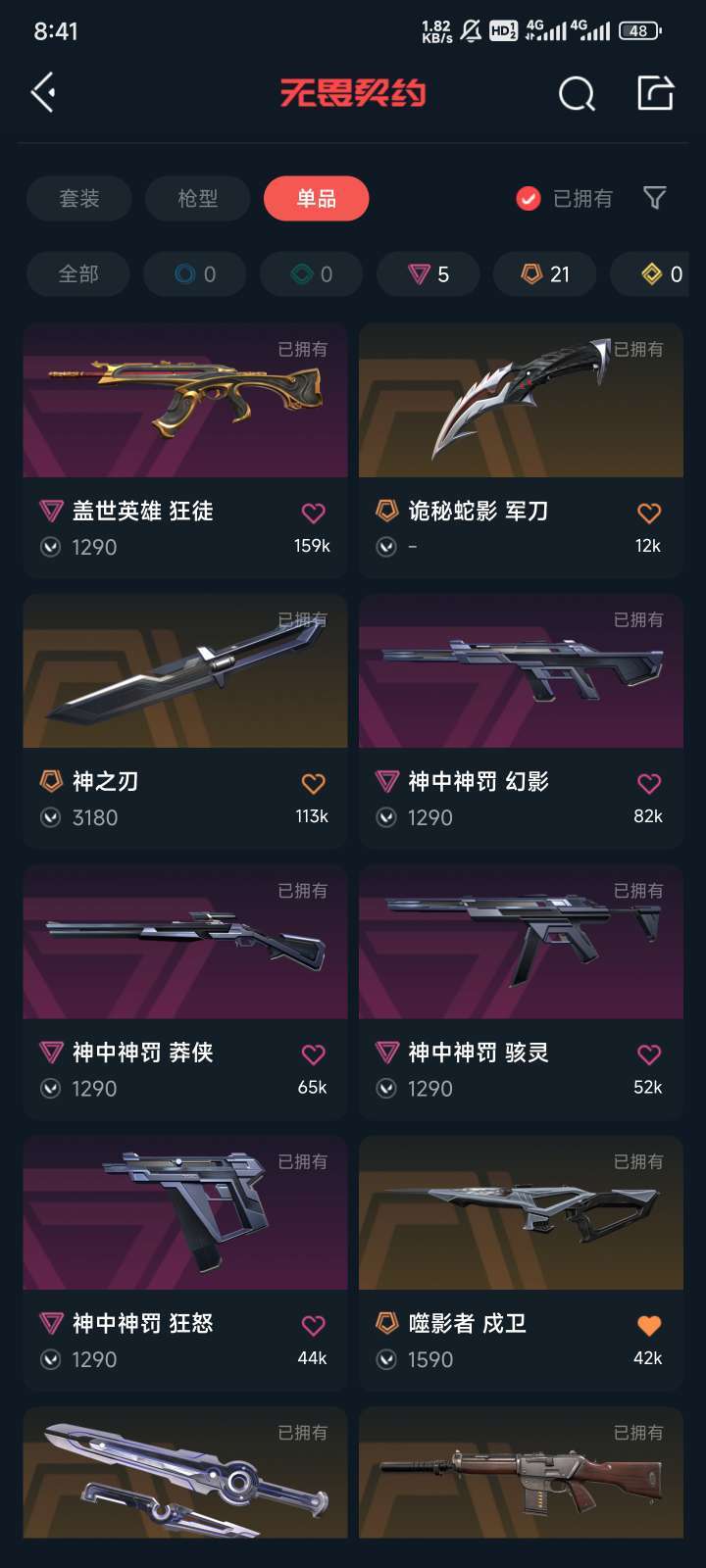Viewport: 706px width, 1568px height.
Task: Filter by the orange tier chip showing 21
Action: 545,274
